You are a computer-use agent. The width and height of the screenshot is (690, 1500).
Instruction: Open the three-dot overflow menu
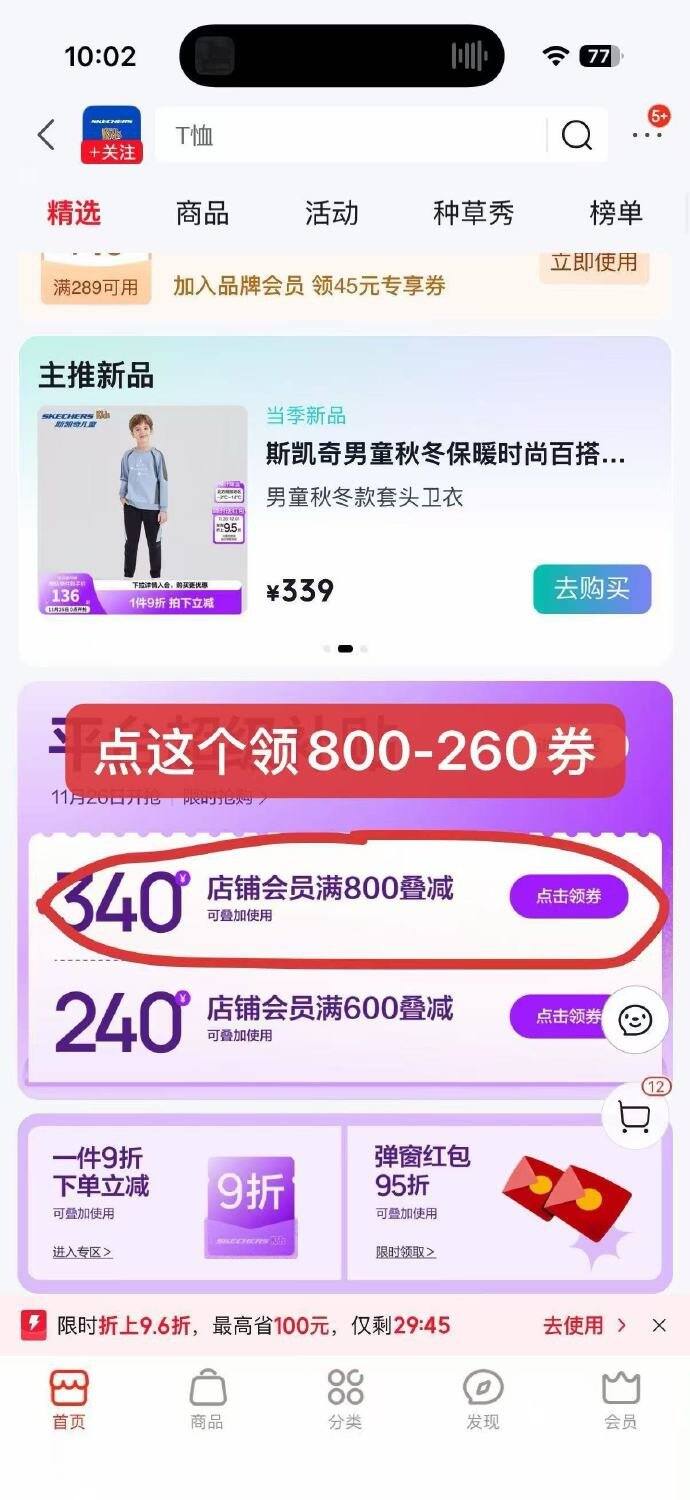click(647, 135)
